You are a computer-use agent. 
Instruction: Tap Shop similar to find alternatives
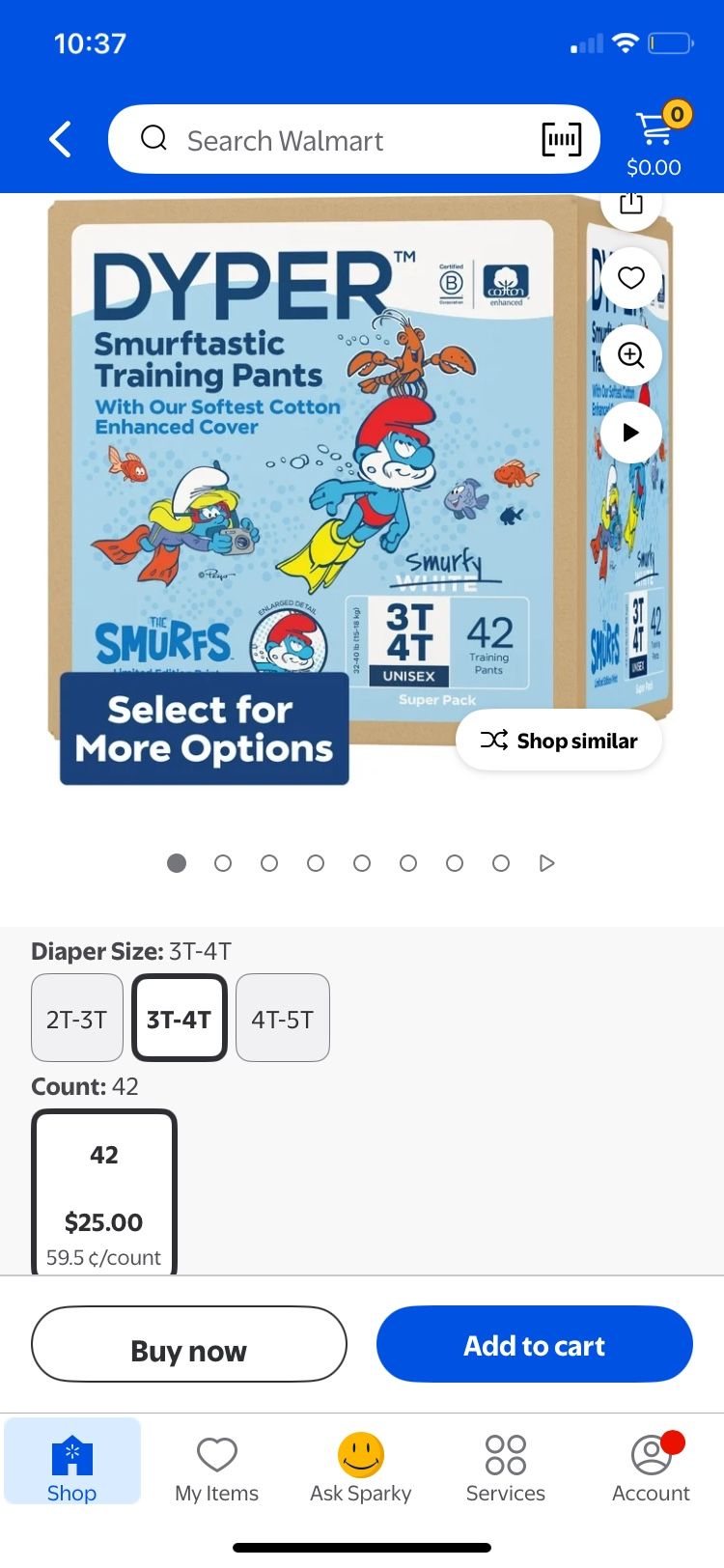(558, 741)
